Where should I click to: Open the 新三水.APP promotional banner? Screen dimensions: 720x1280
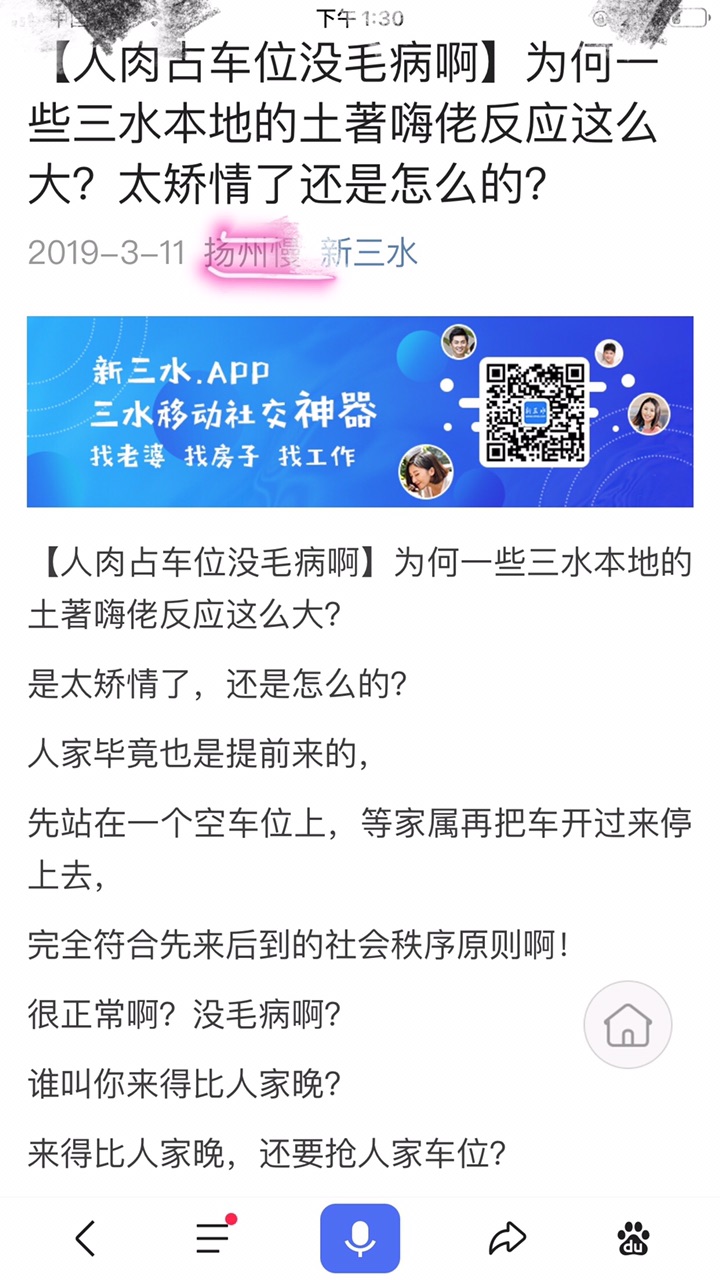click(360, 411)
